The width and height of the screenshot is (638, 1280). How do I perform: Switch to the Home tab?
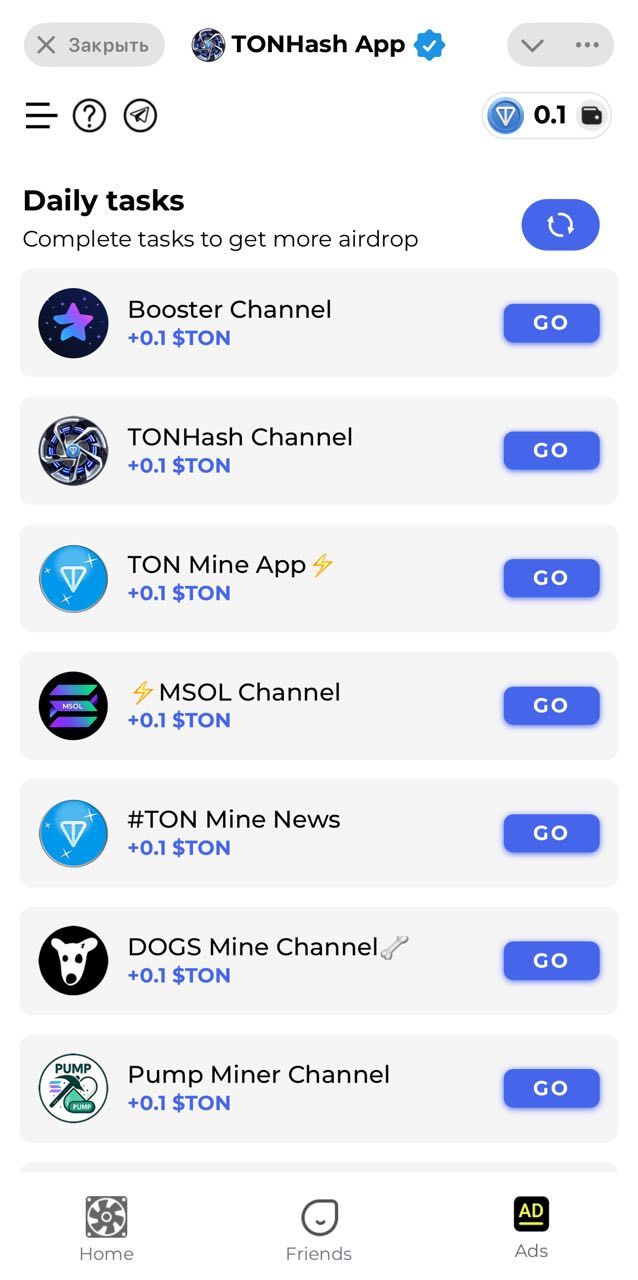point(106,1229)
